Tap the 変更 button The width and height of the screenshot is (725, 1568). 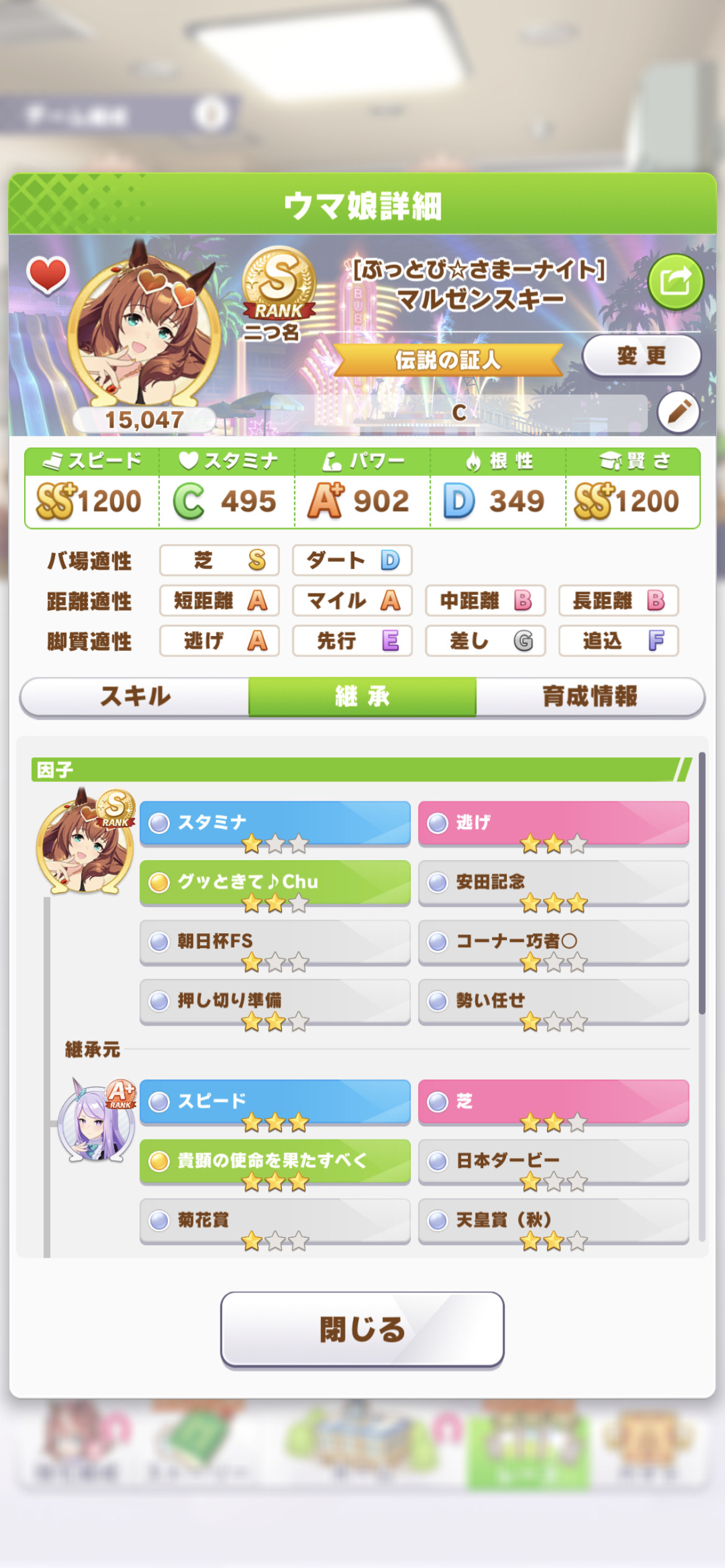pos(641,355)
